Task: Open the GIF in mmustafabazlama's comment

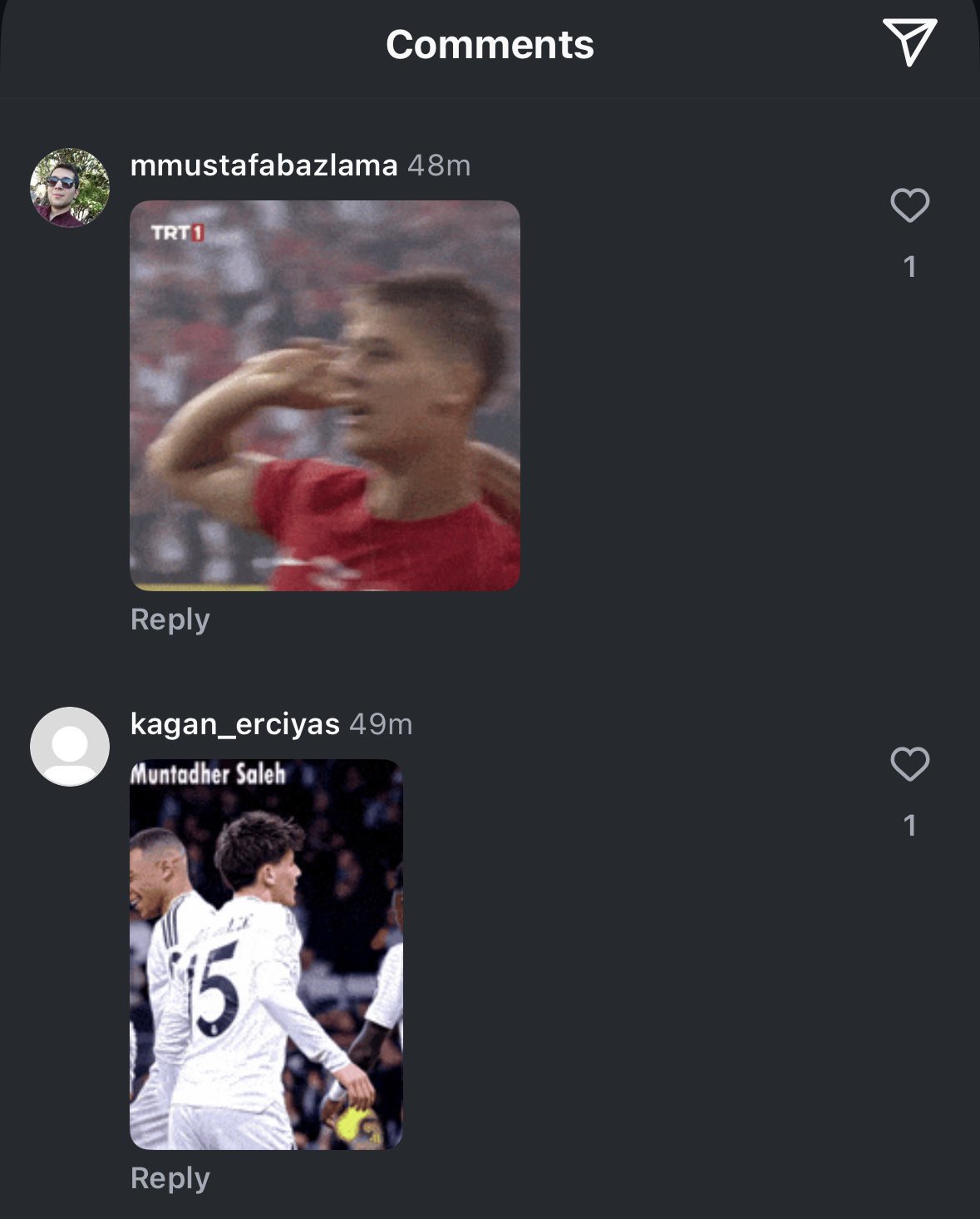Action: [325, 396]
